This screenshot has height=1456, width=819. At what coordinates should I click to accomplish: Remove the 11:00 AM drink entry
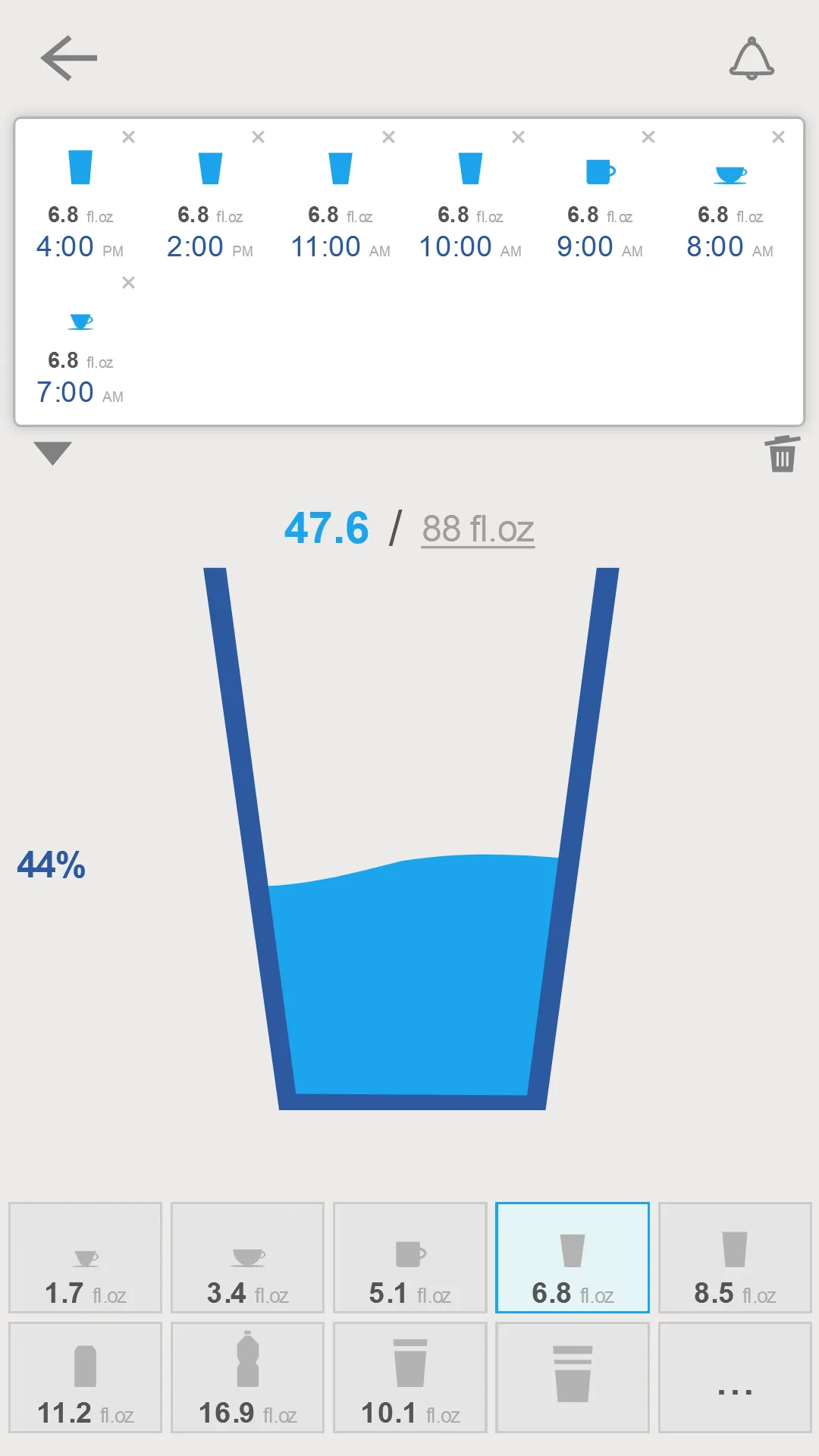[x=389, y=137]
